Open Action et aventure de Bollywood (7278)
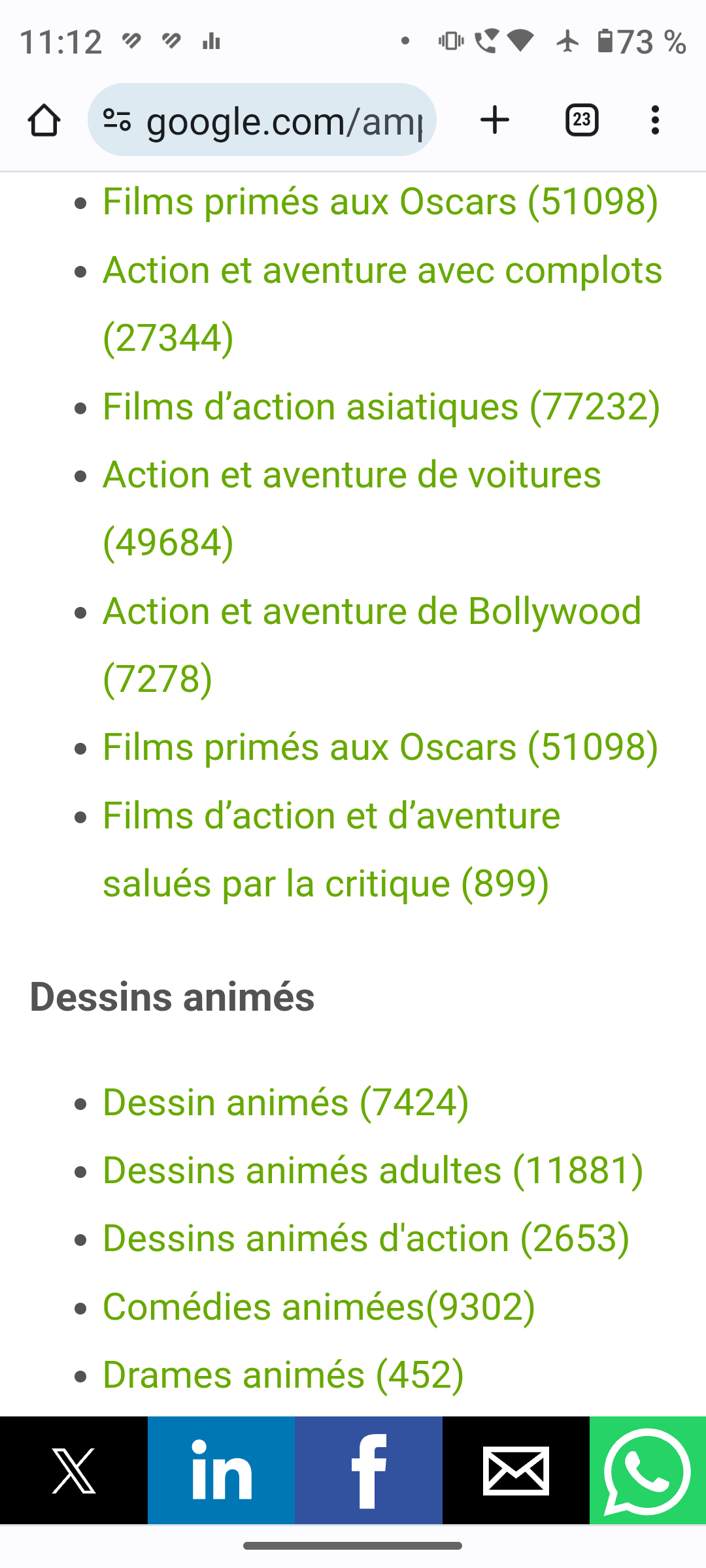Screen dimensions: 706x1568 click(x=371, y=612)
